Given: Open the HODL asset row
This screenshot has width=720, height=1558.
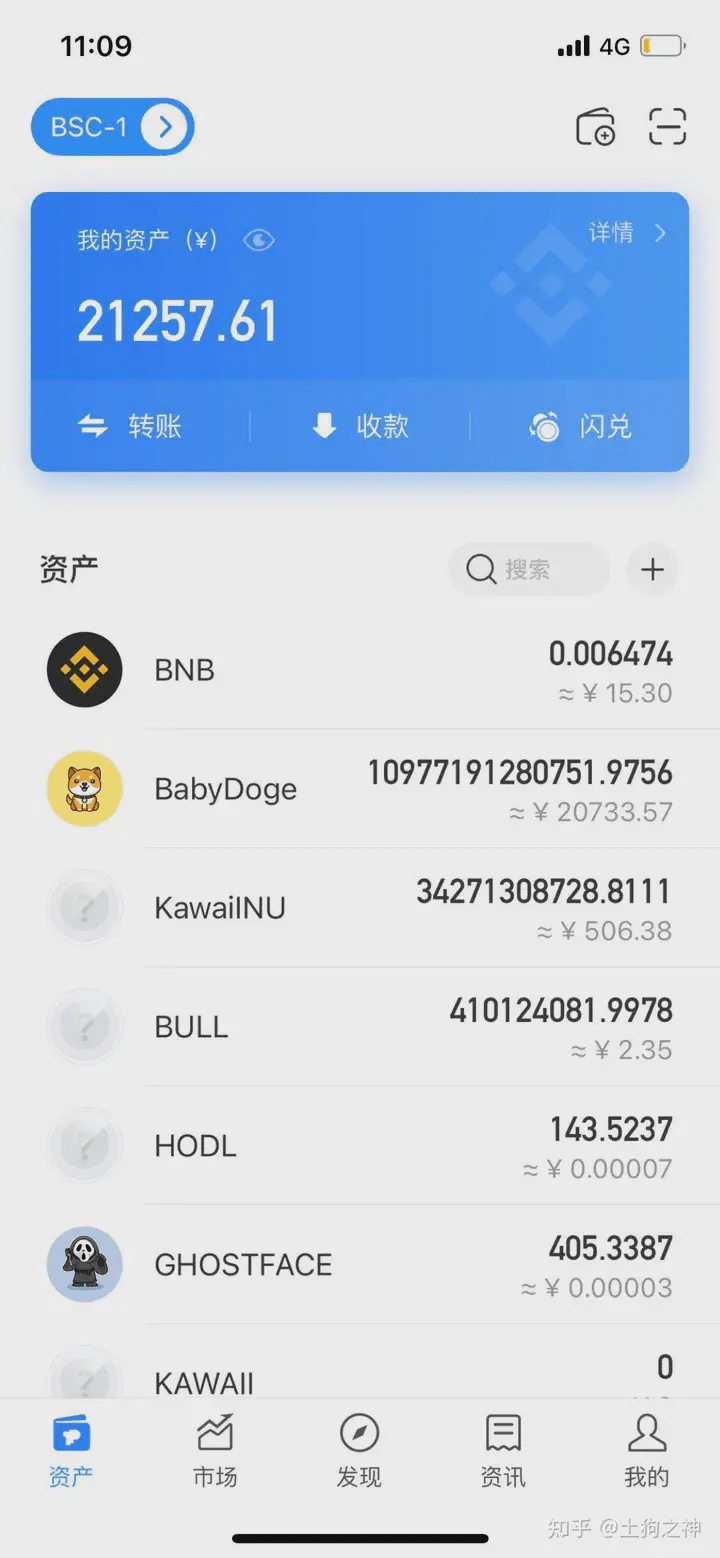Looking at the screenshot, I should click(x=360, y=1146).
